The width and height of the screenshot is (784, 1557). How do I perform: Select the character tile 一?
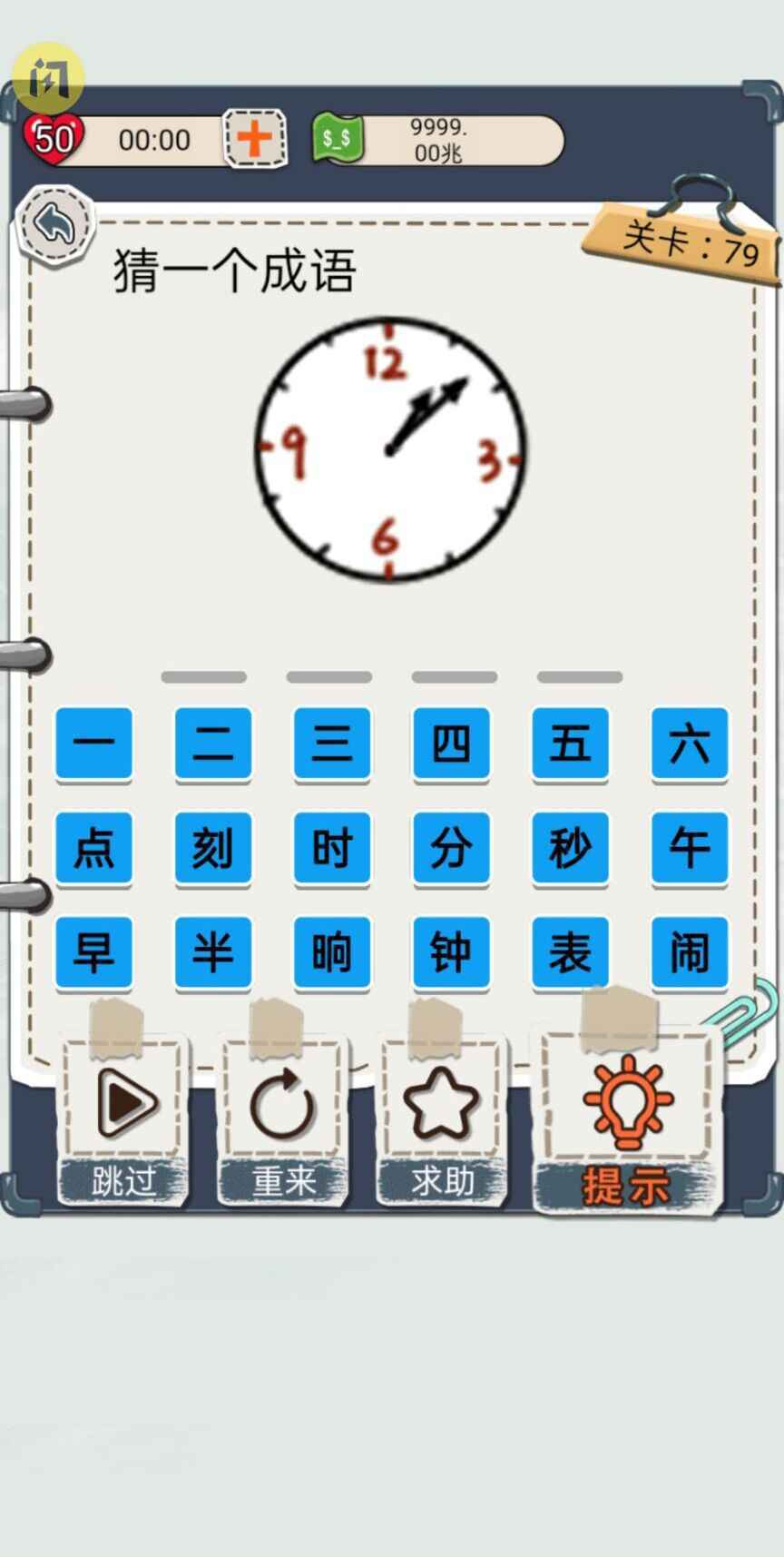[x=93, y=744]
